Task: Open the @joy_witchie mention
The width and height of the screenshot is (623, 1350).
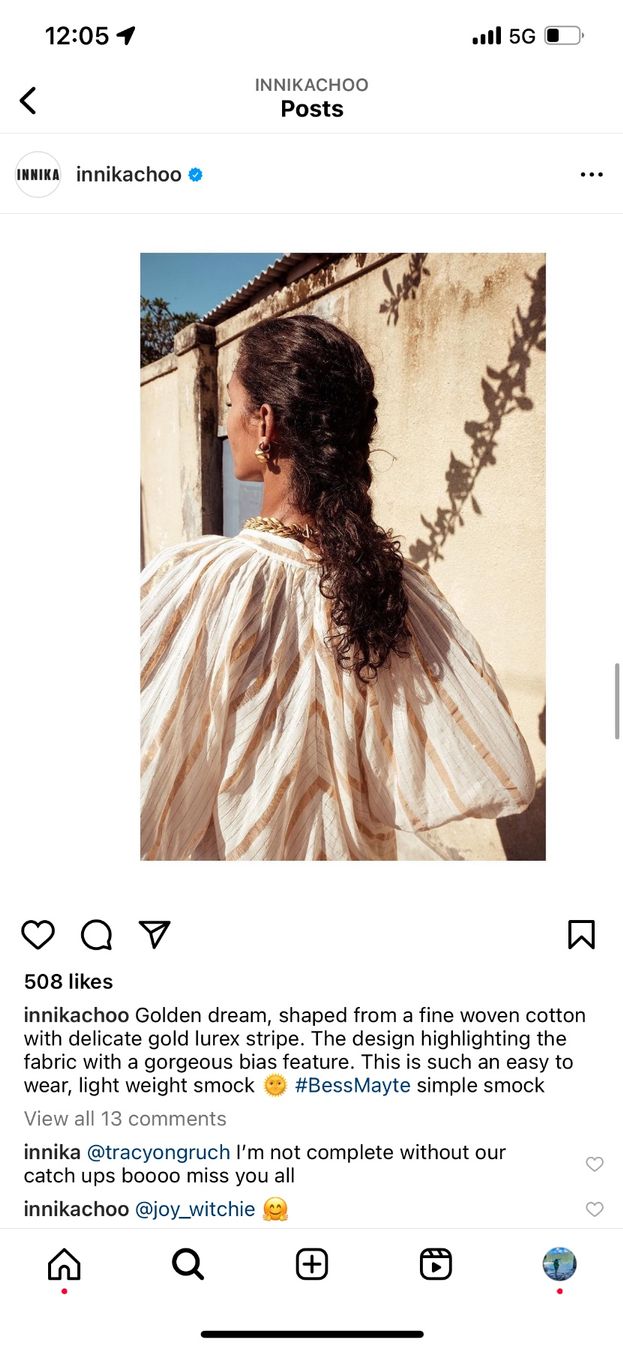Action: pyautogui.click(x=196, y=1210)
